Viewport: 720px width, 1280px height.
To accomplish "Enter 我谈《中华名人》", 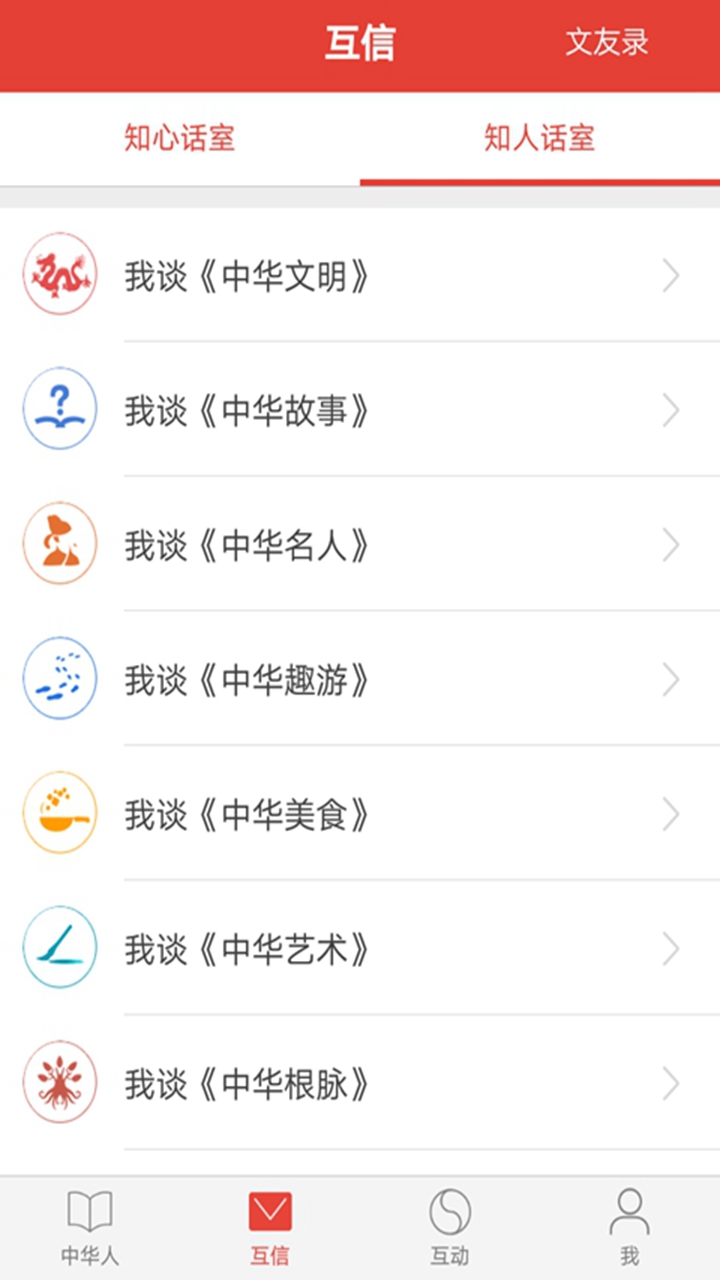I will [360, 544].
